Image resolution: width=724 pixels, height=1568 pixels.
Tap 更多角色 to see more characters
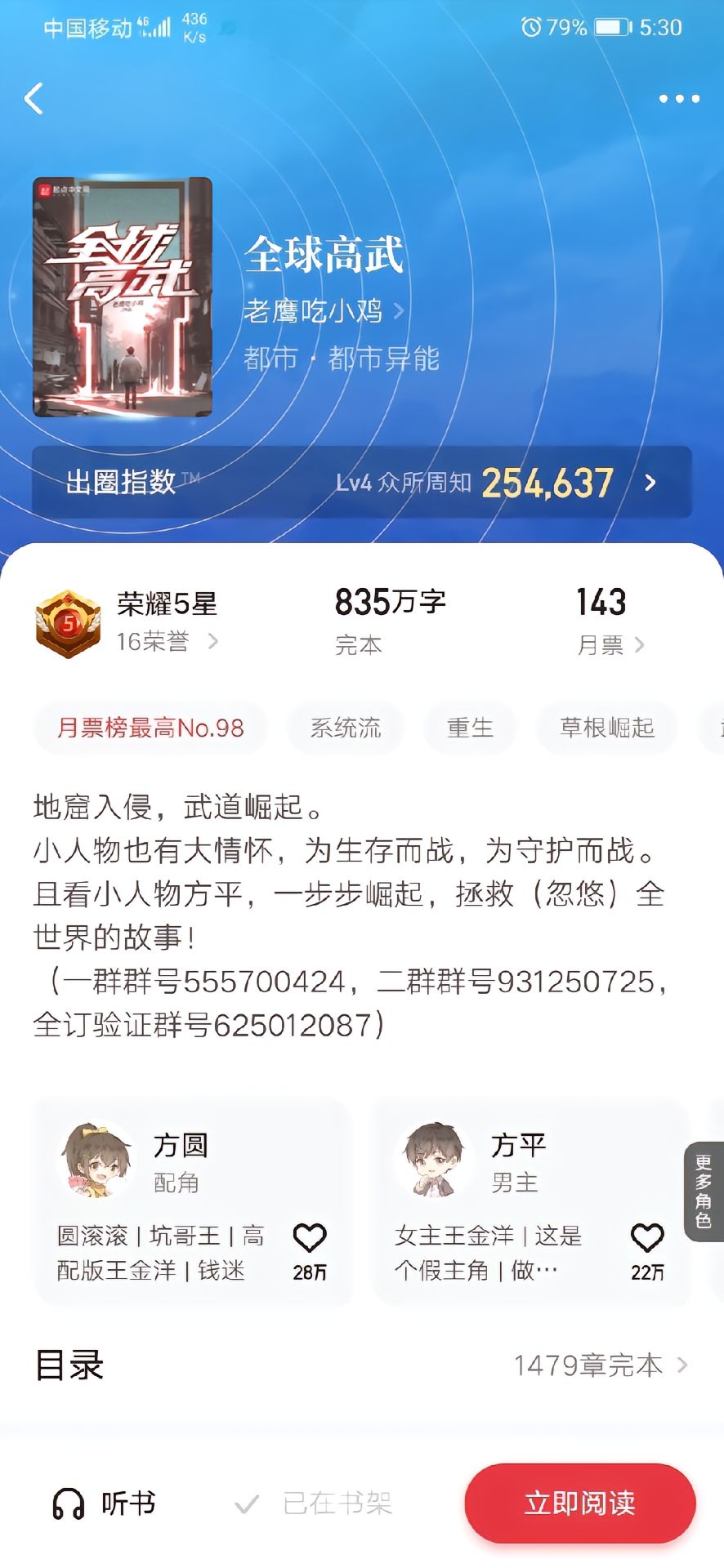pos(704,1192)
